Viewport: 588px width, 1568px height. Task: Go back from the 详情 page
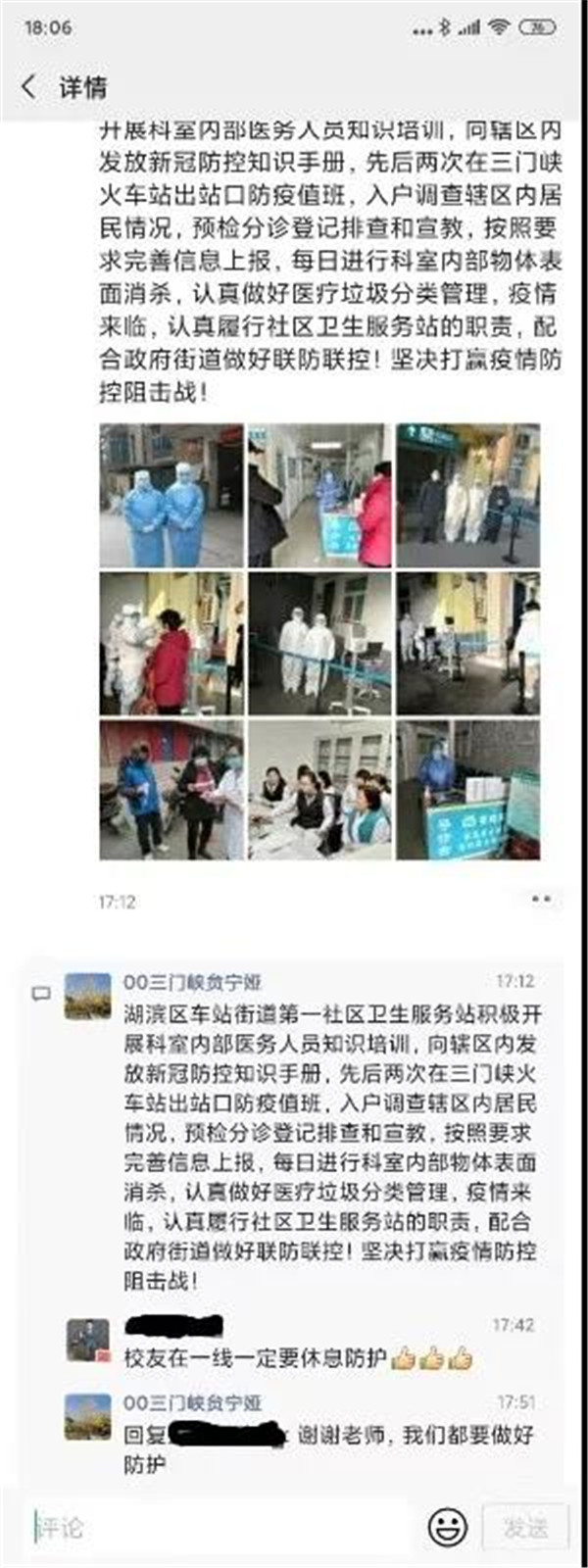coord(29,87)
